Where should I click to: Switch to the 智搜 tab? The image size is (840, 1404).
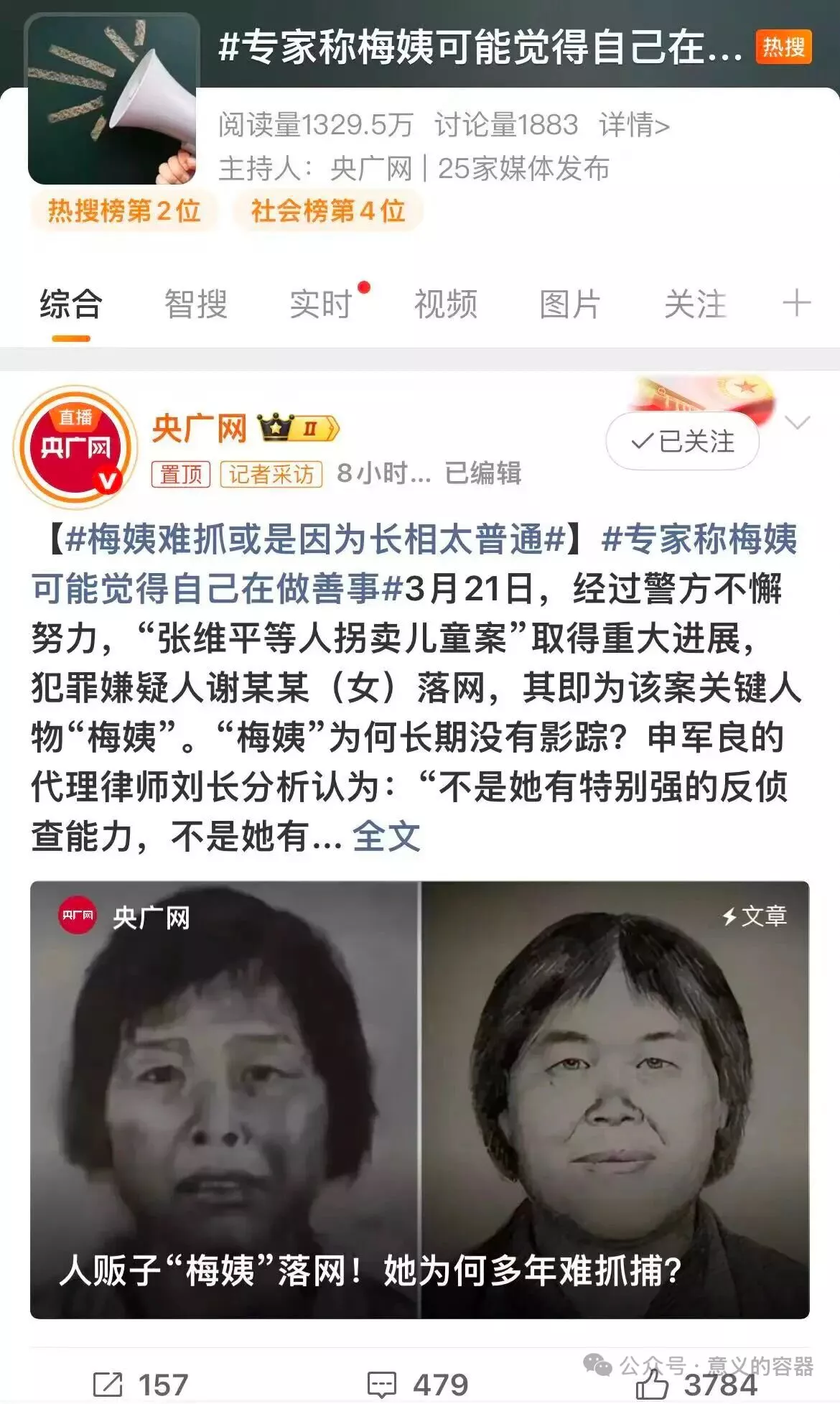point(195,304)
